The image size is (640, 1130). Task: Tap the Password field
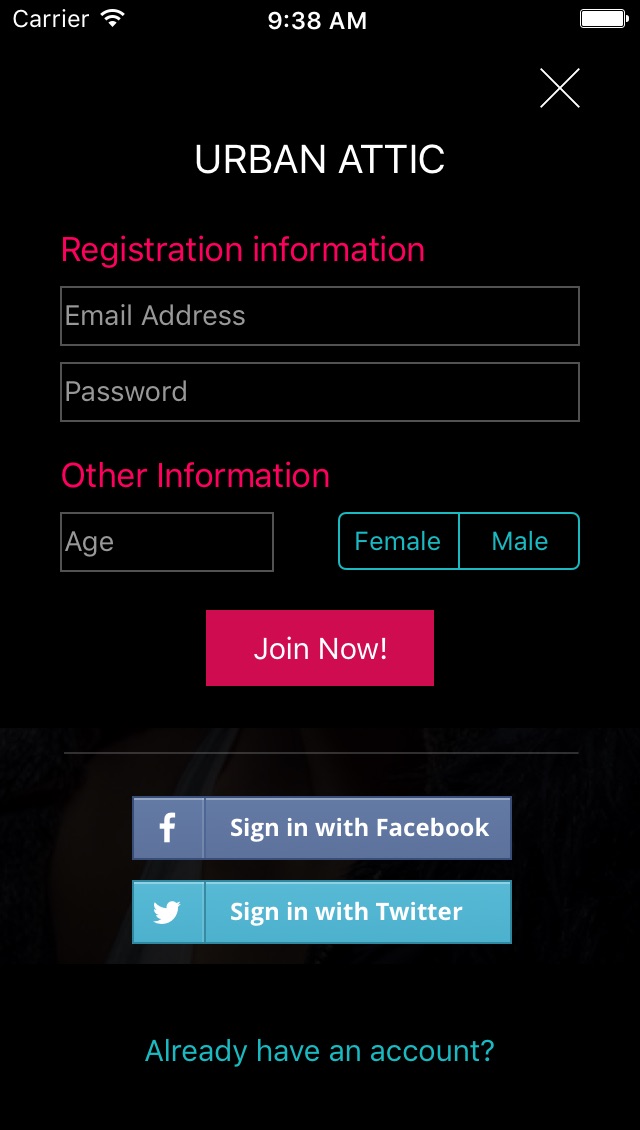tap(320, 392)
